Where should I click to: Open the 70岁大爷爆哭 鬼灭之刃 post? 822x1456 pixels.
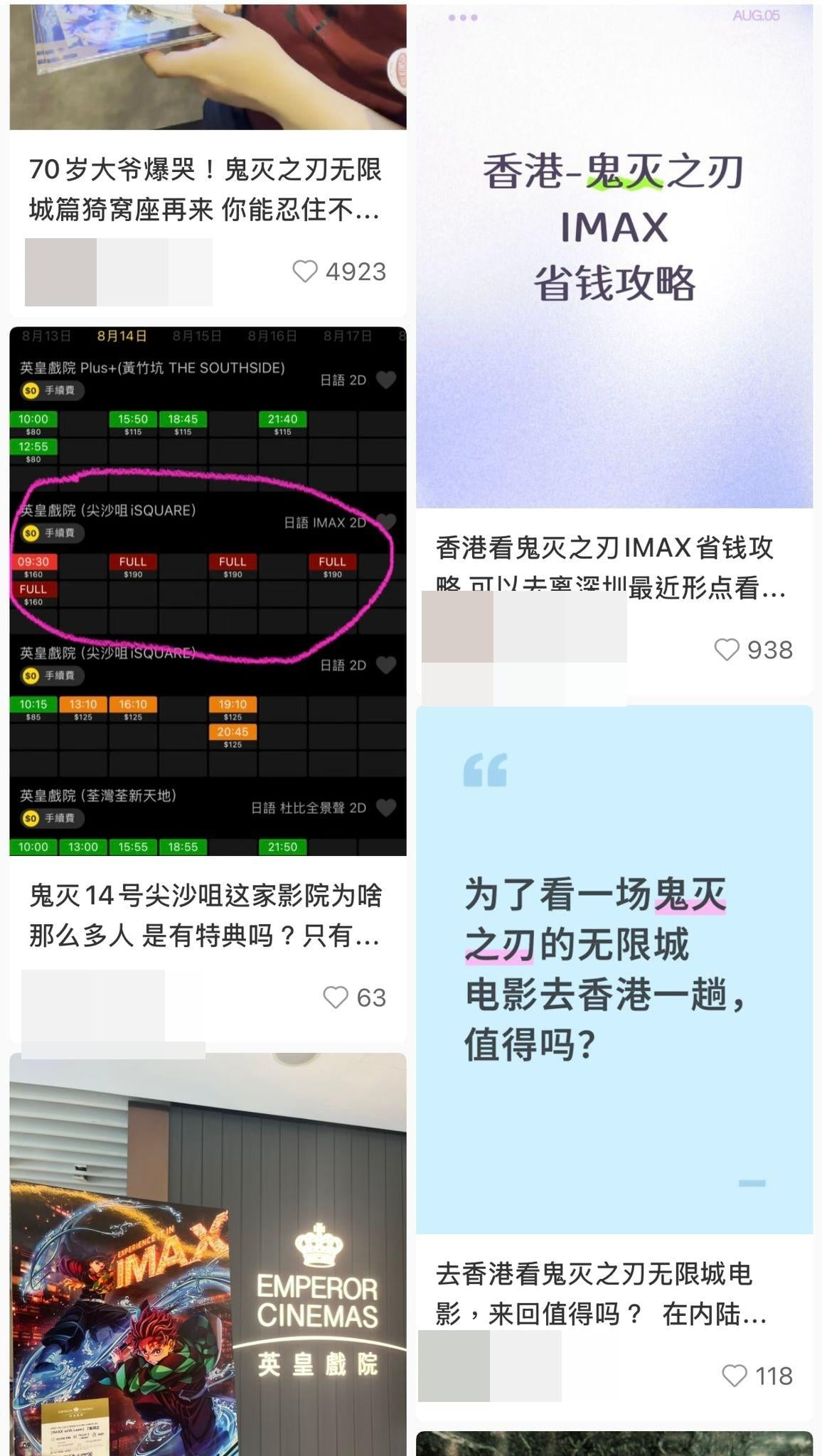pos(205,189)
